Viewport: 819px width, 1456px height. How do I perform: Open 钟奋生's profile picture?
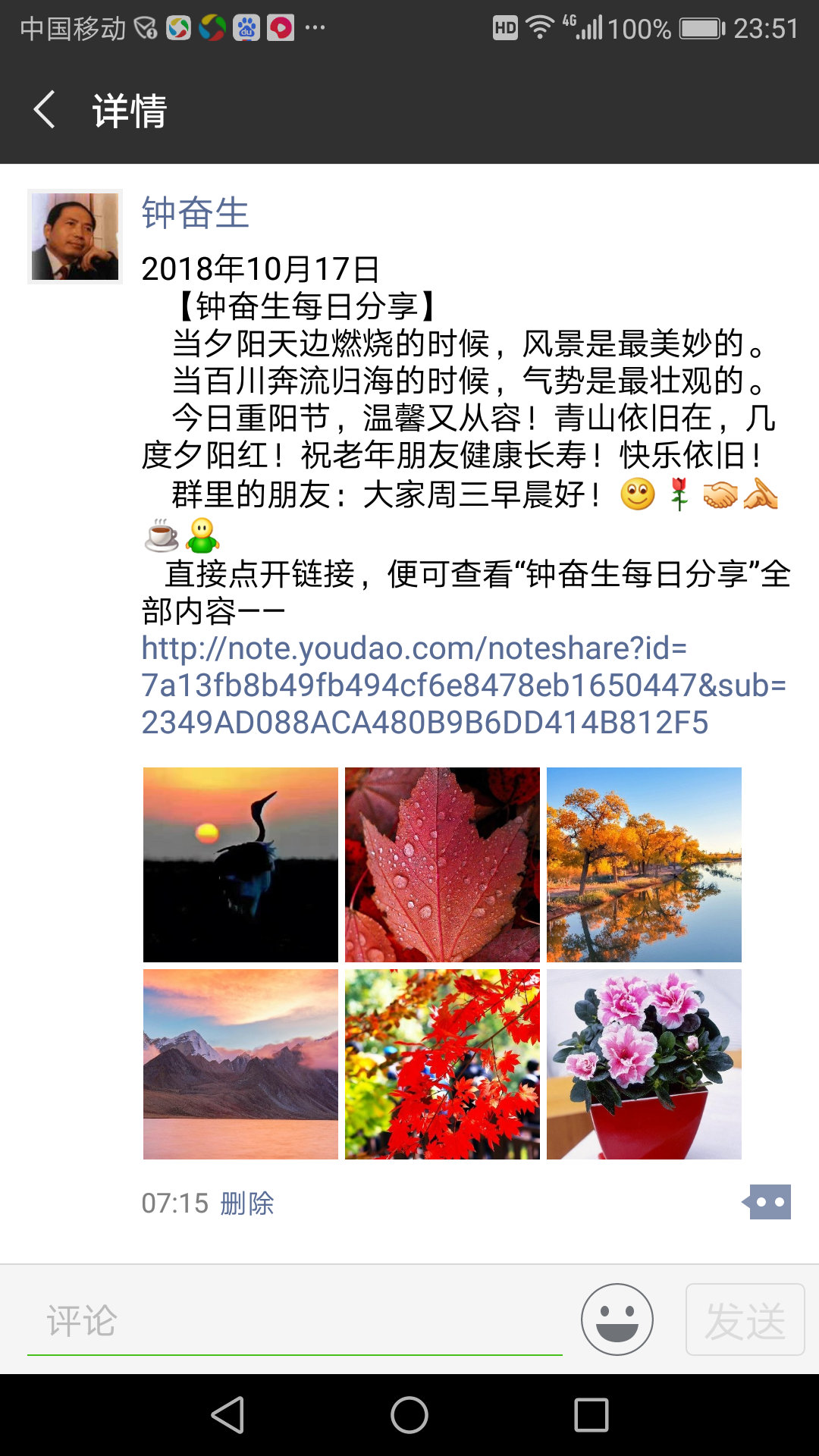pyautogui.click(x=75, y=237)
